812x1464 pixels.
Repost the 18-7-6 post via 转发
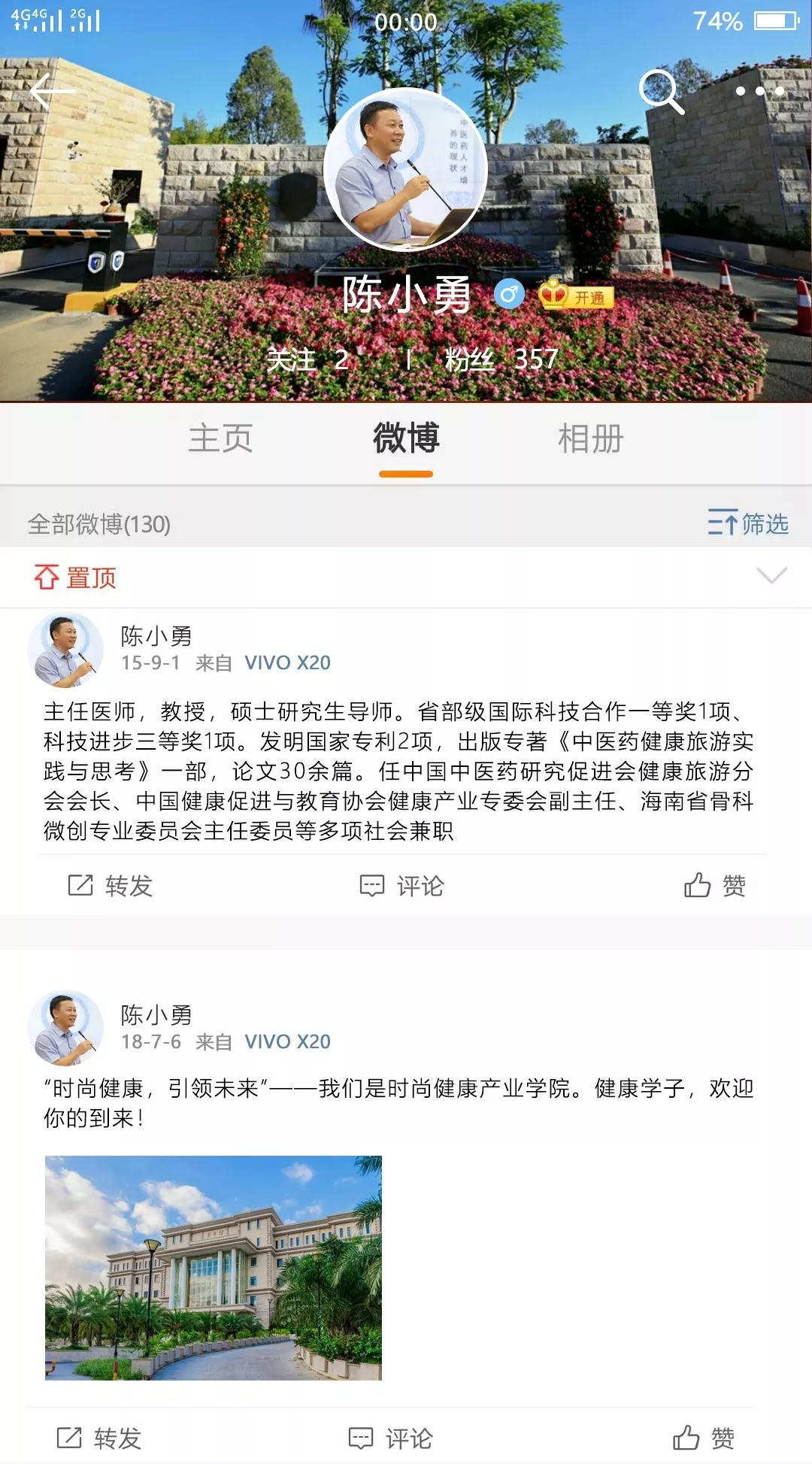tap(99, 1438)
